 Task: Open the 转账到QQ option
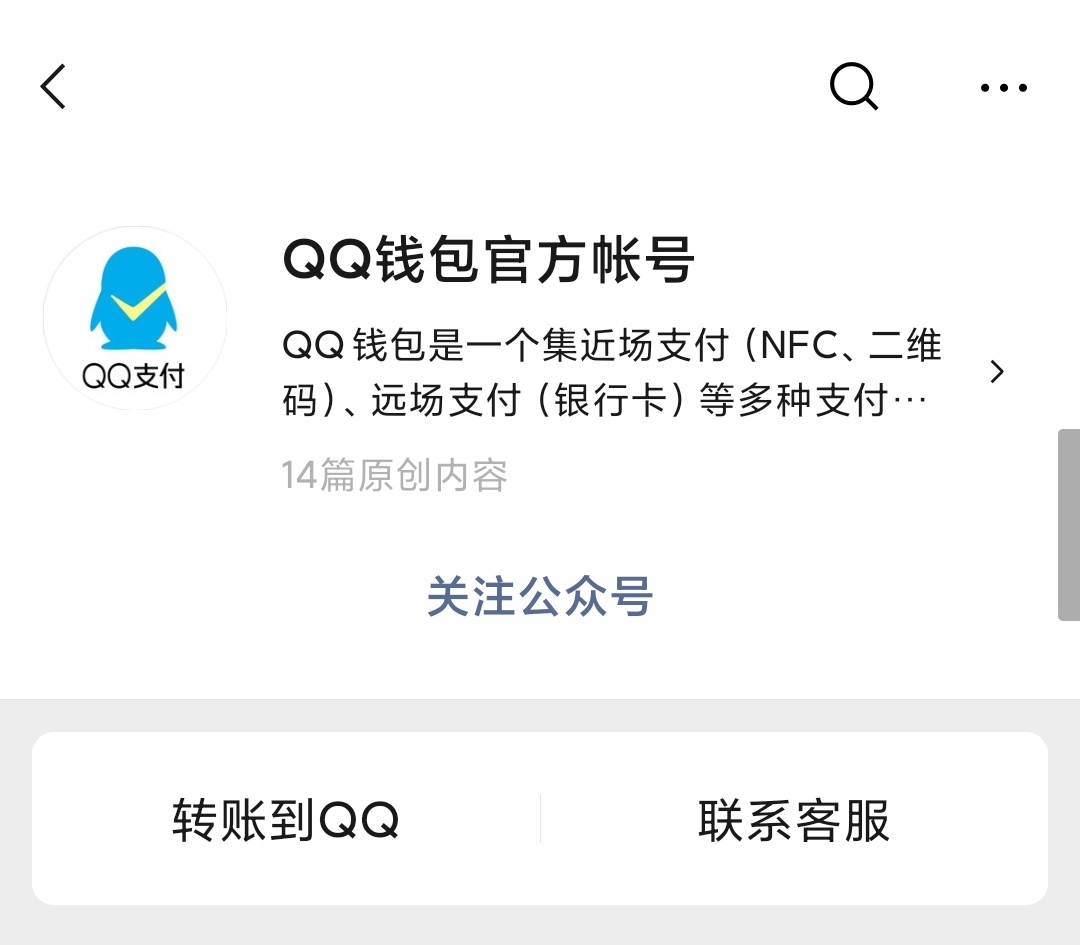coord(286,820)
